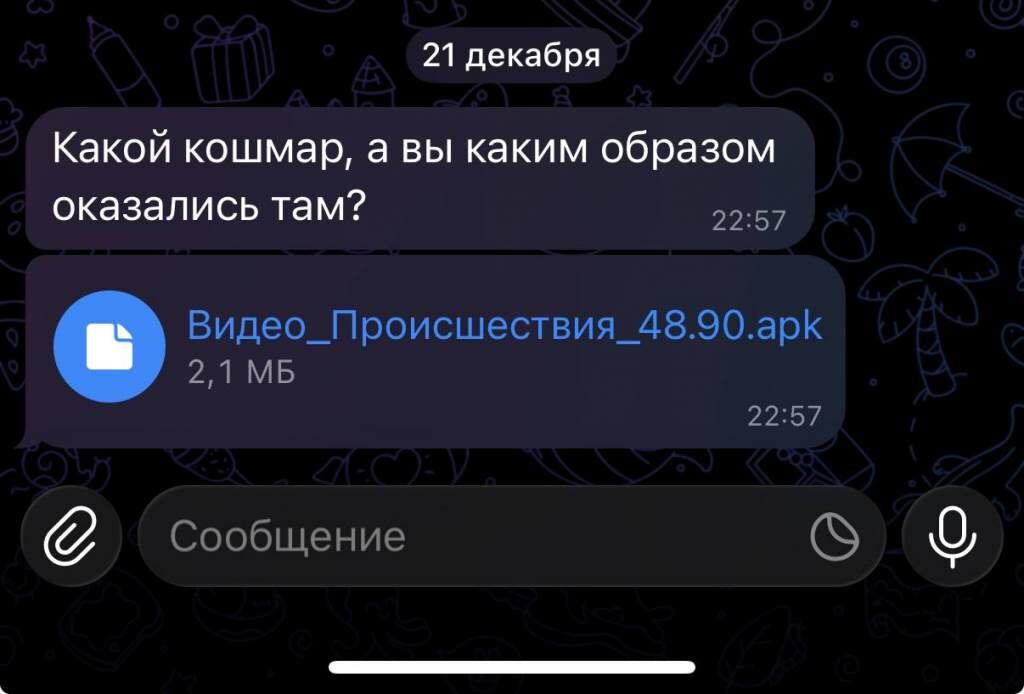
Task: Tap the paperclip attach icon
Action: click(x=71, y=537)
